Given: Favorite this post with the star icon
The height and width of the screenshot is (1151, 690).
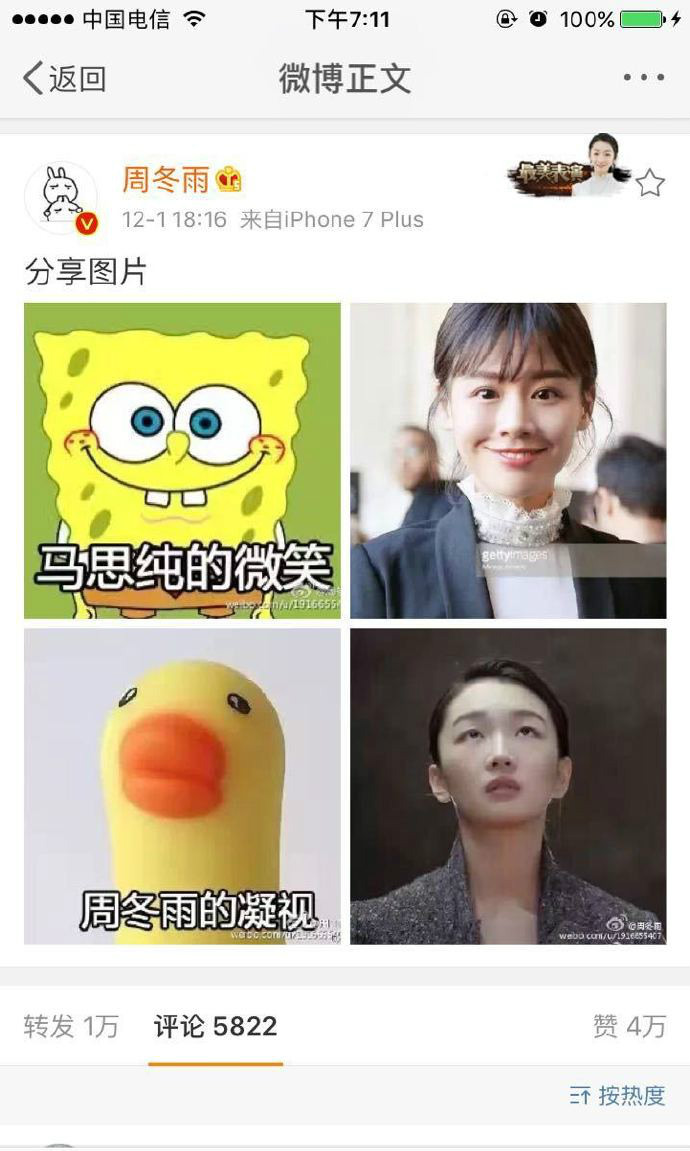Looking at the screenshot, I should pos(650,182).
